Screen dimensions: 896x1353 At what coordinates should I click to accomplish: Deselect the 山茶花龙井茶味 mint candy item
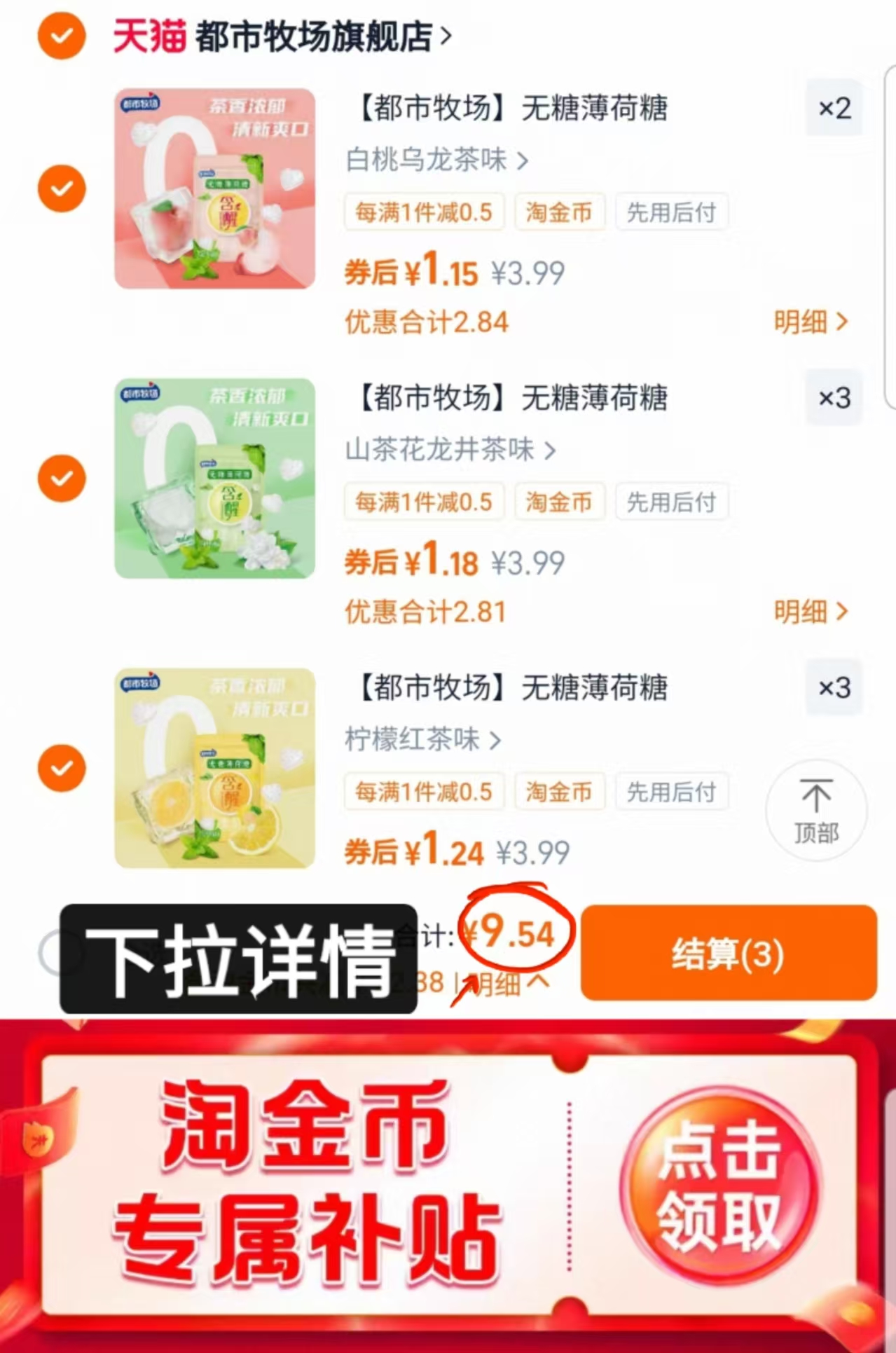62,479
